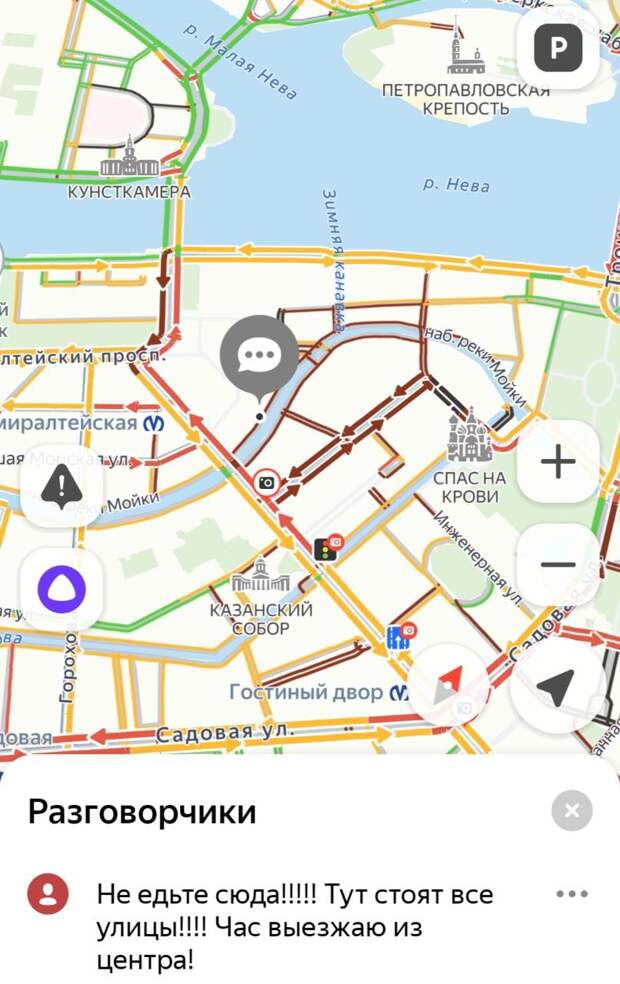
Task: Toggle the parking layer button
Action: coord(557,47)
